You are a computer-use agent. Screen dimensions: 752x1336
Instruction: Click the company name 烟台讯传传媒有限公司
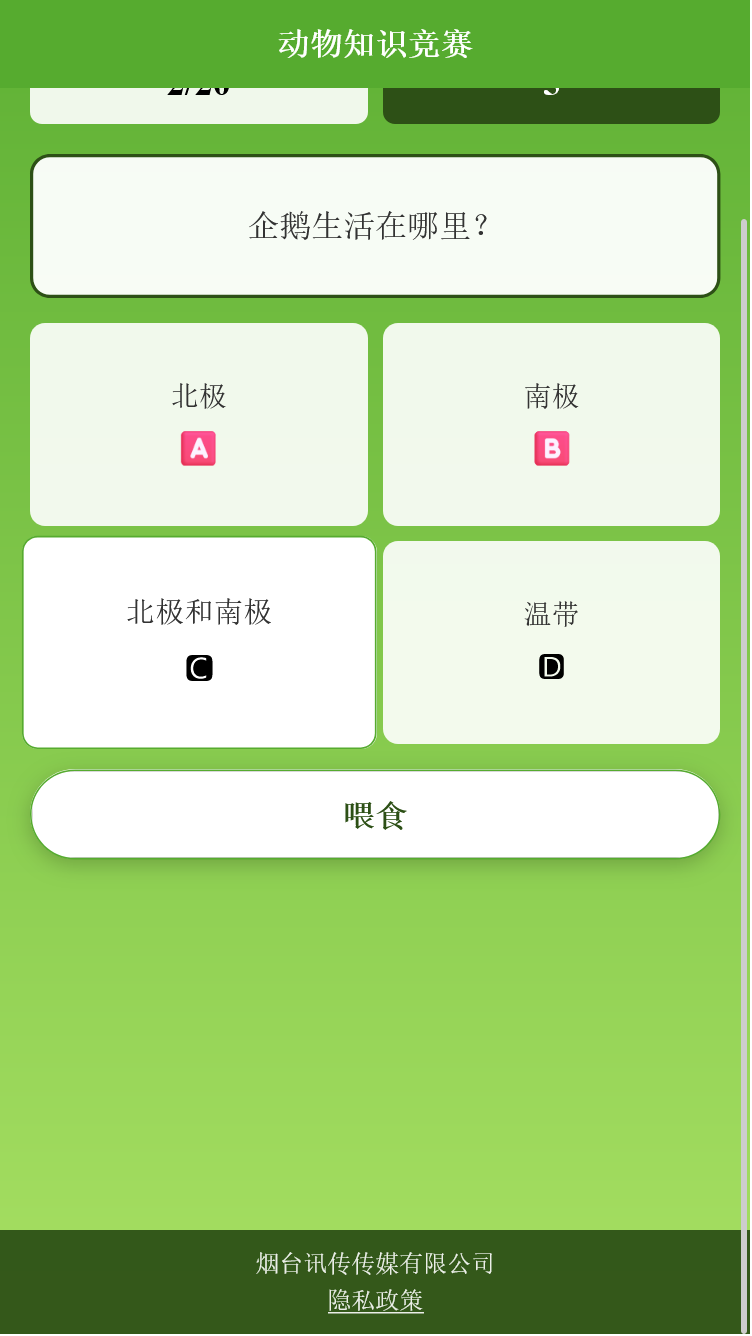[375, 1263]
